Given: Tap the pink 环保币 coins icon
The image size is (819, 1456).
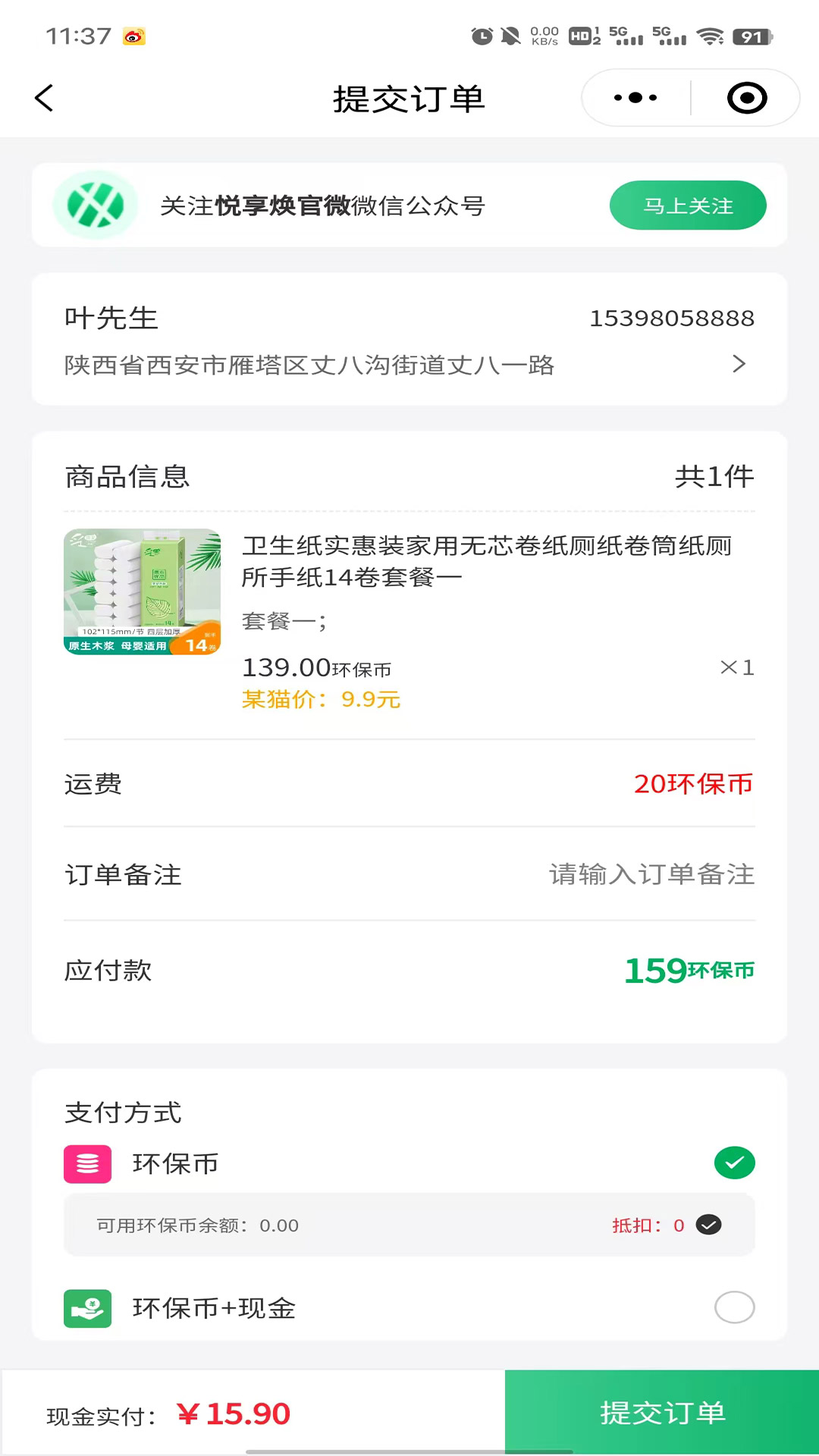Looking at the screenshot, I should (87, 1163).
